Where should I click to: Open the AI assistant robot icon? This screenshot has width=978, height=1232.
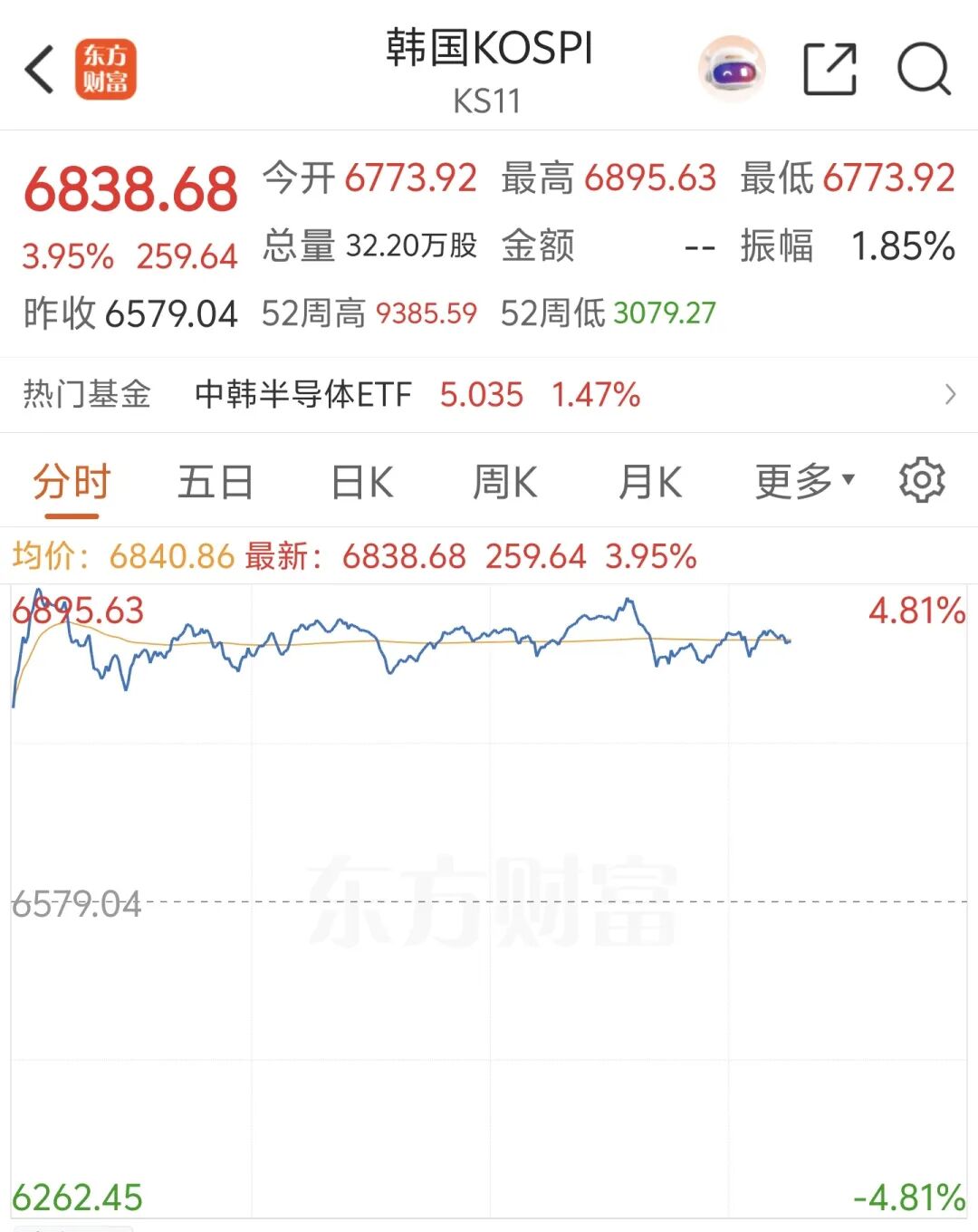click(x=732, y=69)
